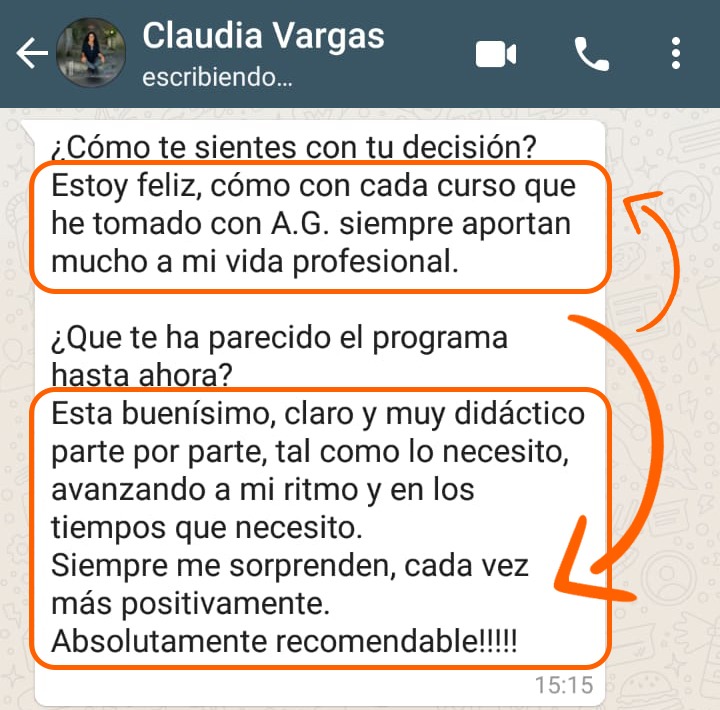
Task: Open Claudia Vargas's profile photo
Action: click(x=91, y=53)
